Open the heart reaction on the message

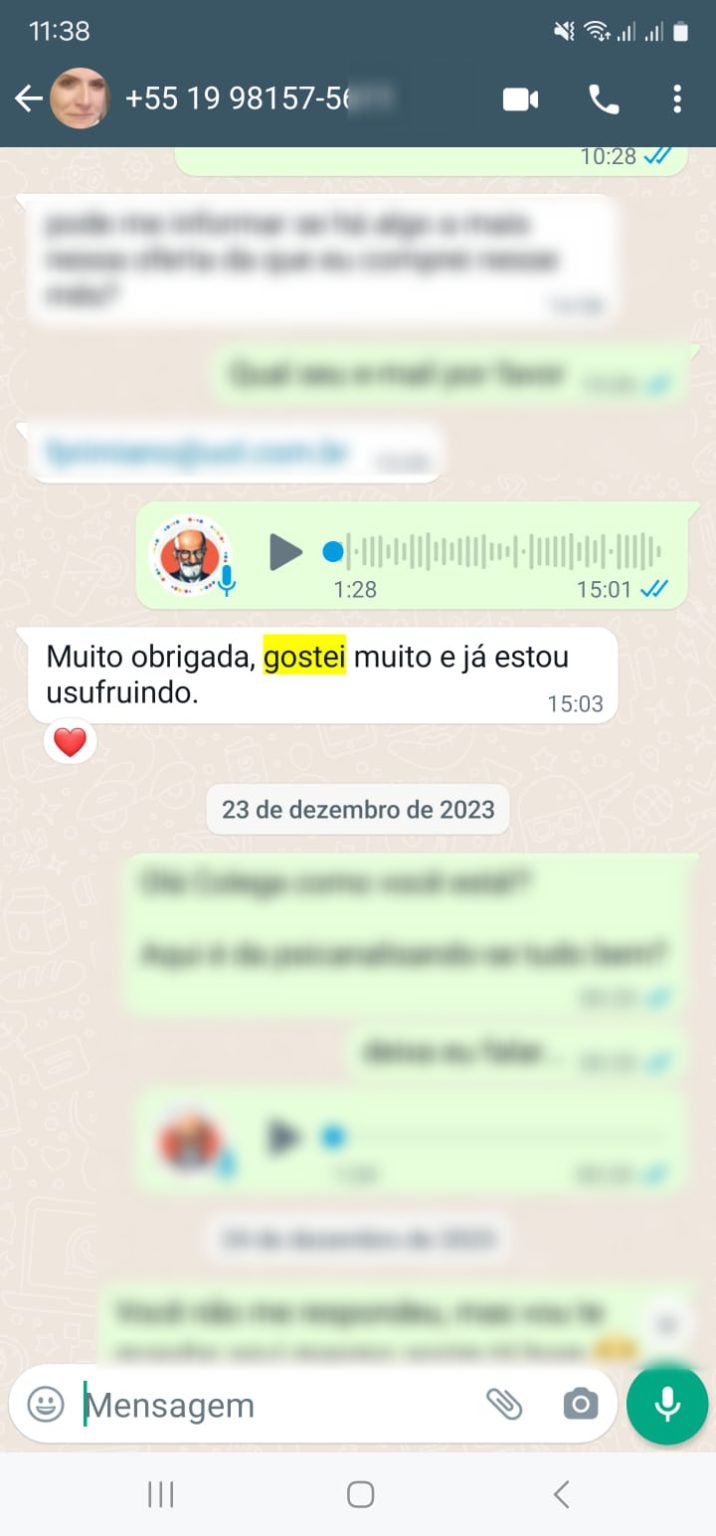click(69, 742)
